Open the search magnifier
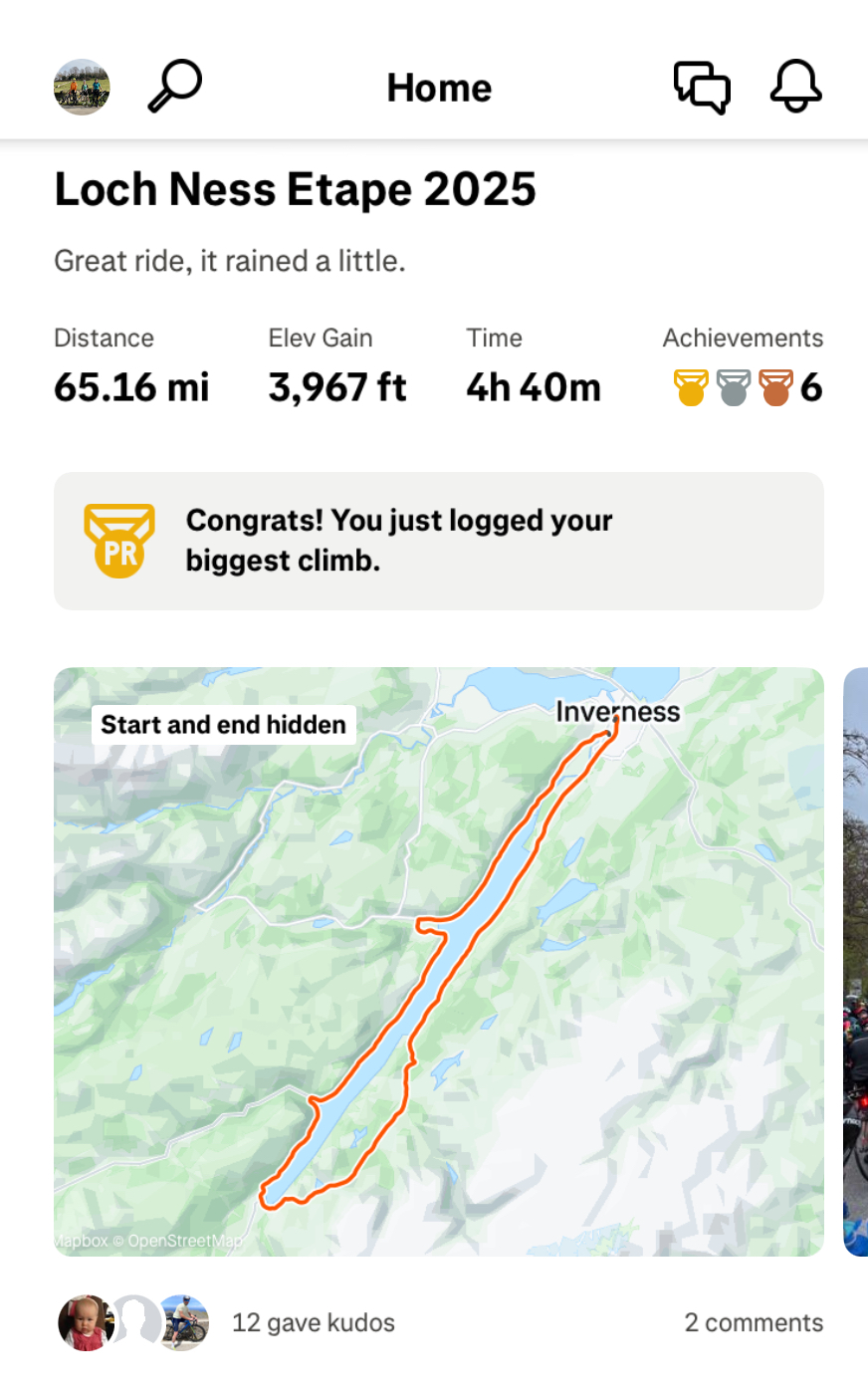The width and height of the screenshot is (868, 1394). 175,86
